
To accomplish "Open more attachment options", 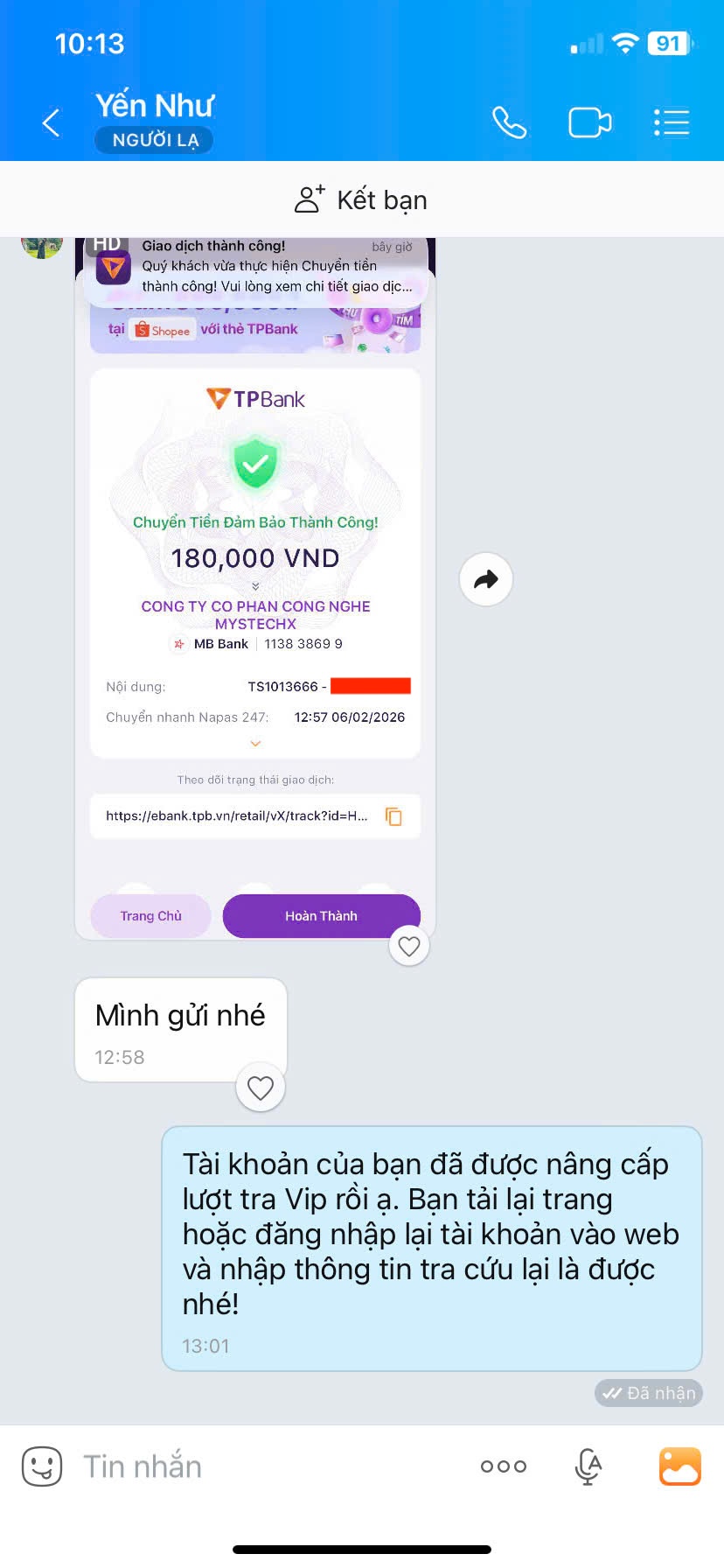I will 504,1466.
